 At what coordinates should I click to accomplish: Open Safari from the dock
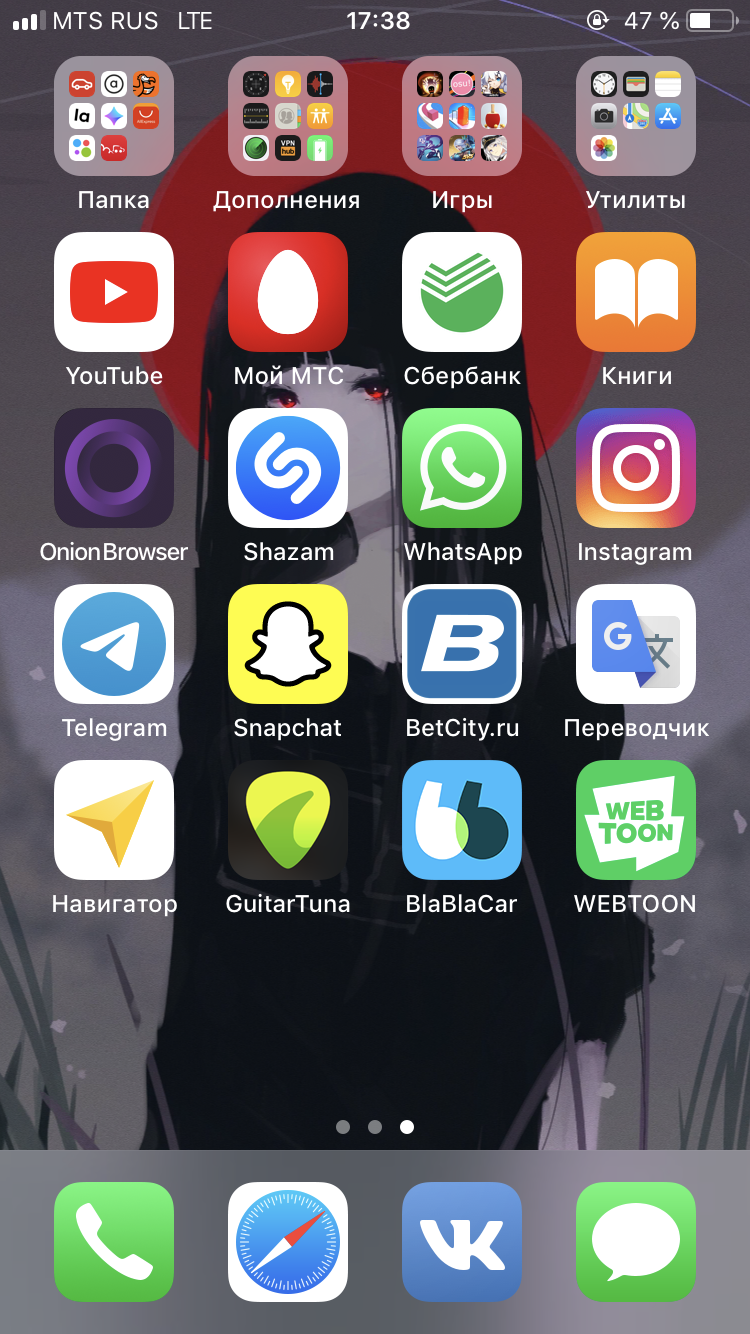coord(288,1242)
